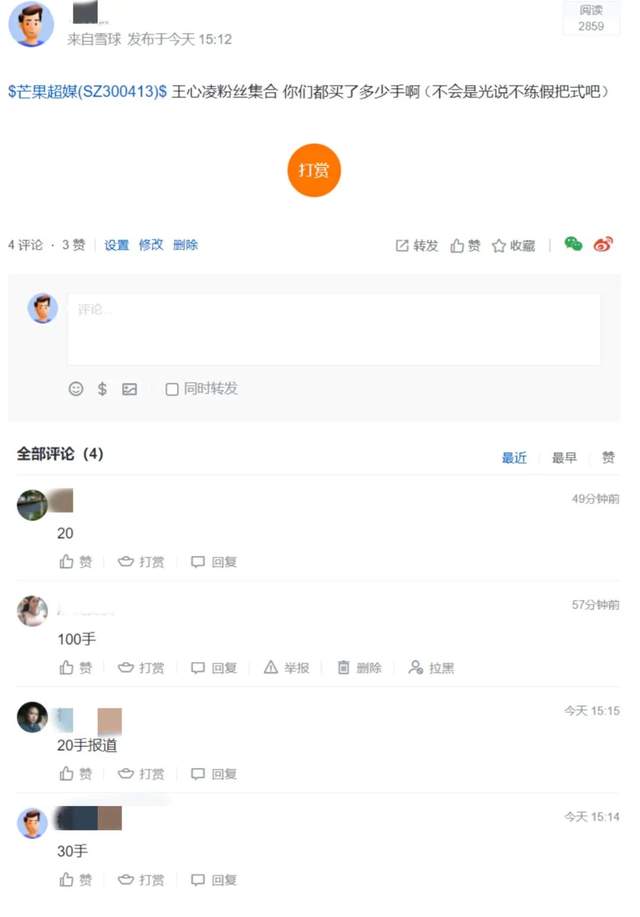Check the 同时转发 checkbox

[x=172, y=389]
